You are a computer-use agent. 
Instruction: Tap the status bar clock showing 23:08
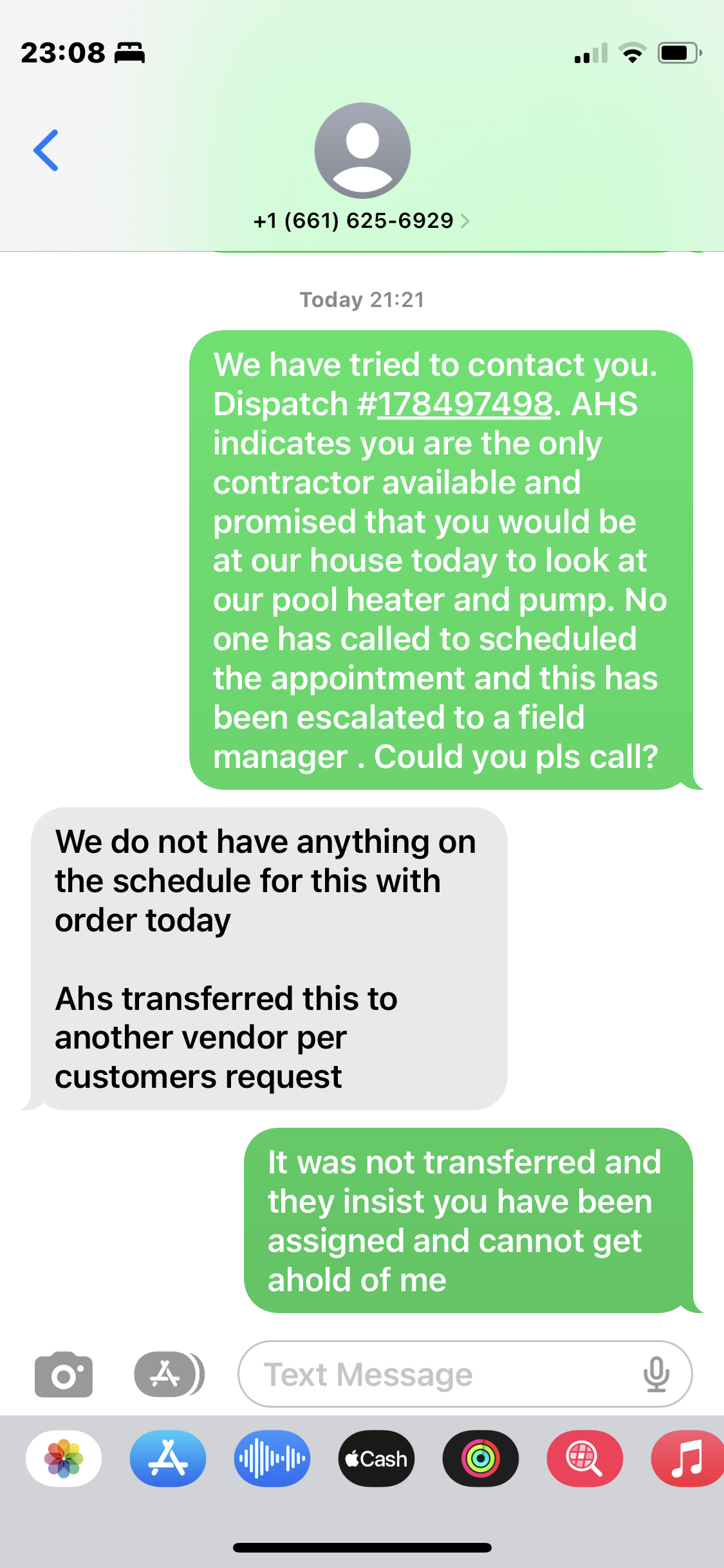[62, 53]
